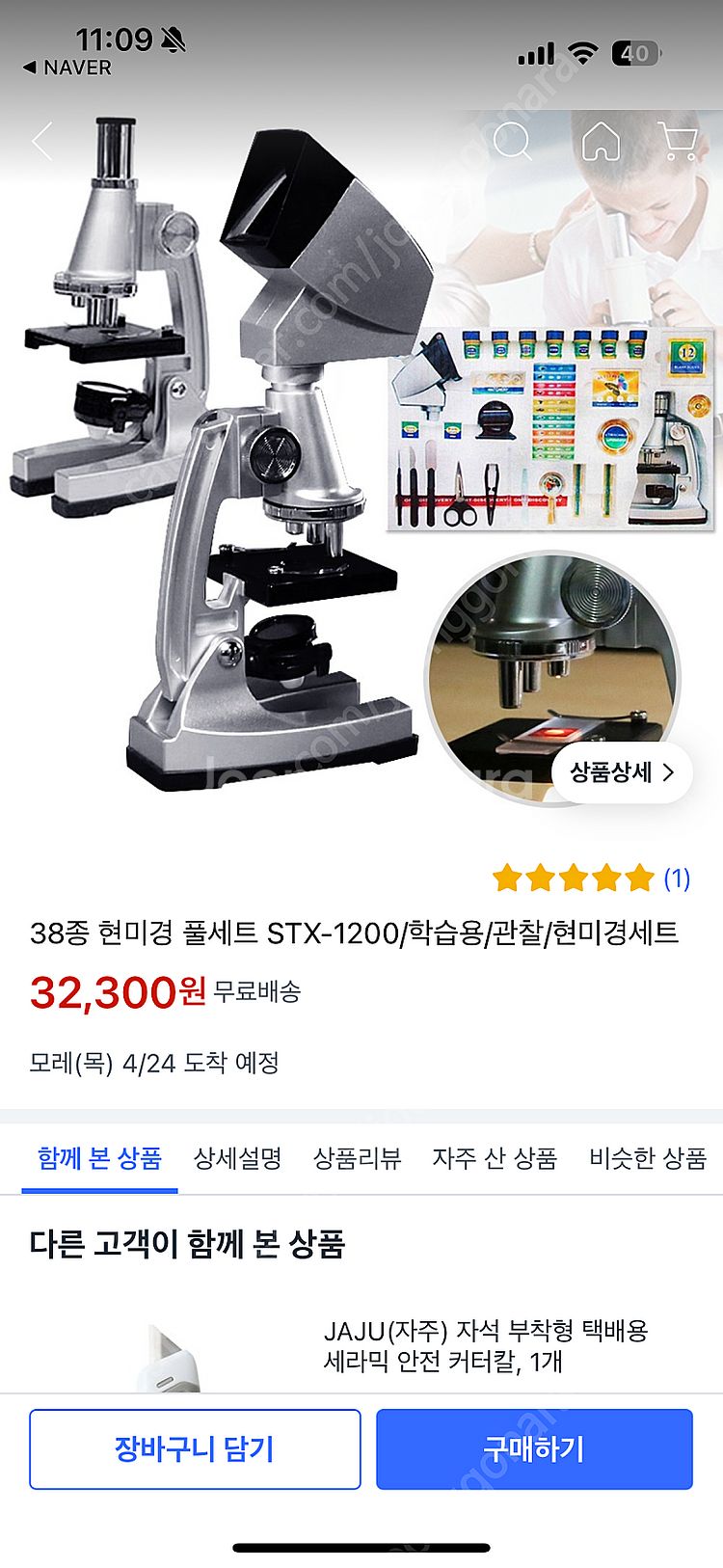Open the JAJU 세라믹 안전 커터칼 product

[x=486, y=1346]
